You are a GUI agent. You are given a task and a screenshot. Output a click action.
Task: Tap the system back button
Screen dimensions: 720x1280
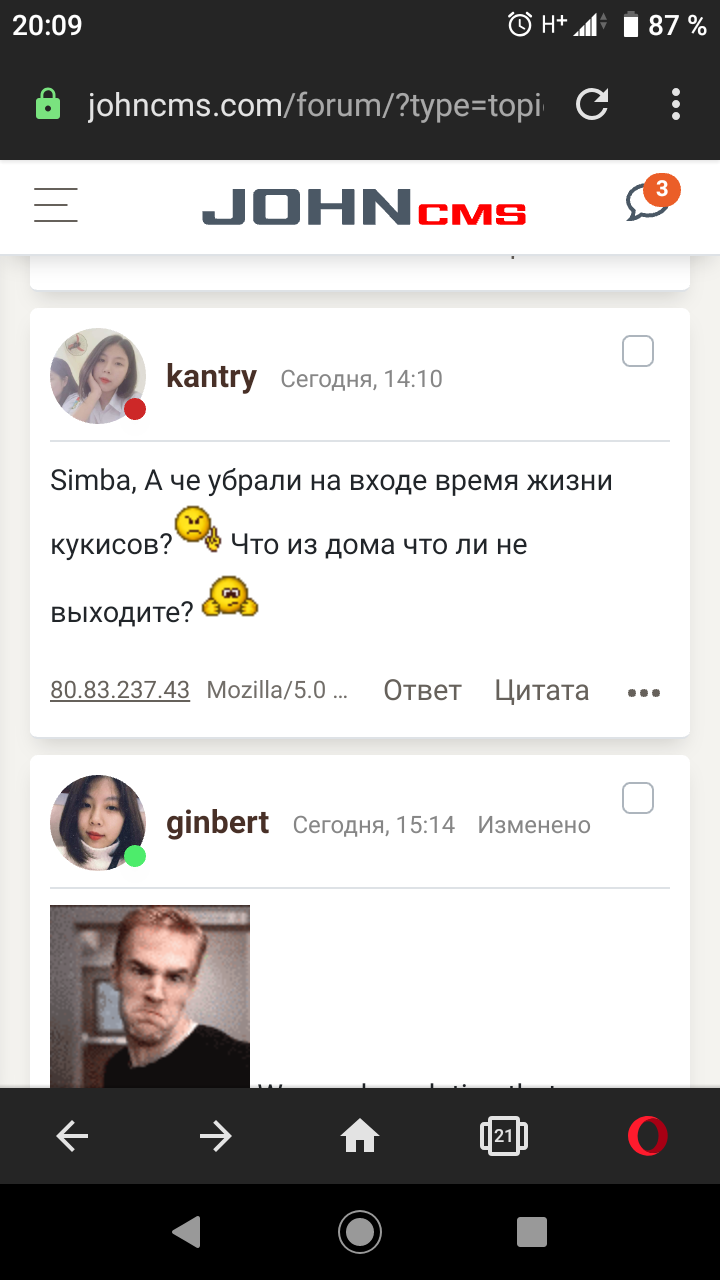pos(187,1232)
